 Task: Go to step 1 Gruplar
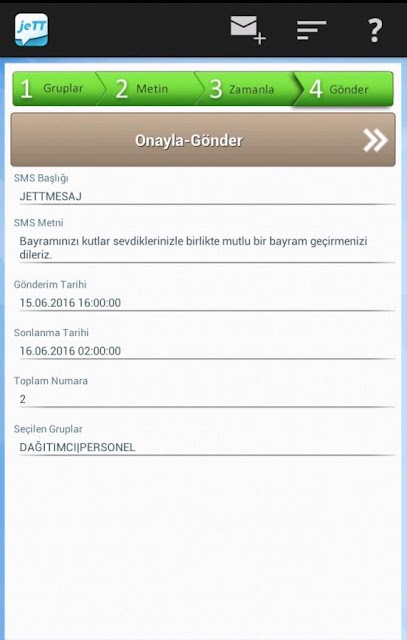tap(55, 89)
